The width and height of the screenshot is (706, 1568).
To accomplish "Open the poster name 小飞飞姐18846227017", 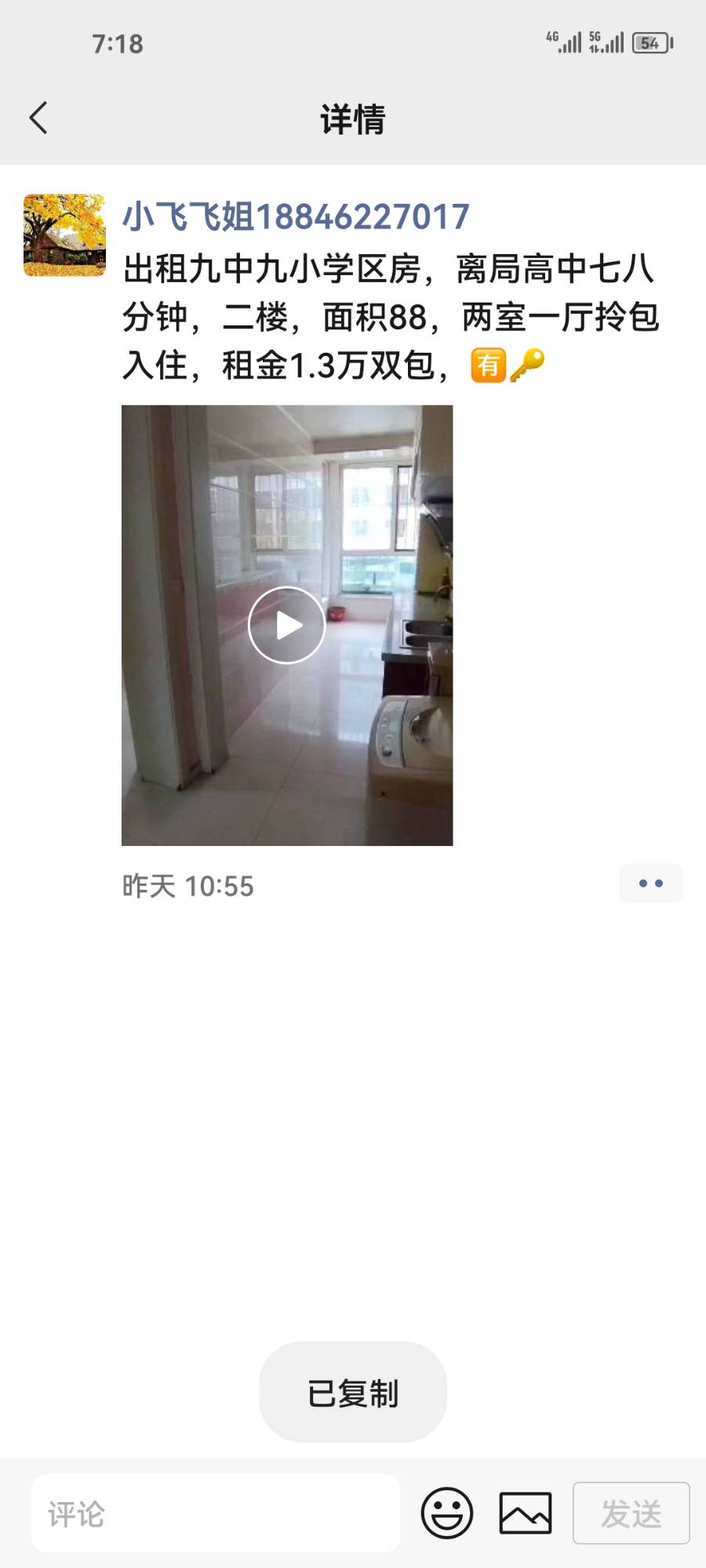I will click(x=296, y=217).
